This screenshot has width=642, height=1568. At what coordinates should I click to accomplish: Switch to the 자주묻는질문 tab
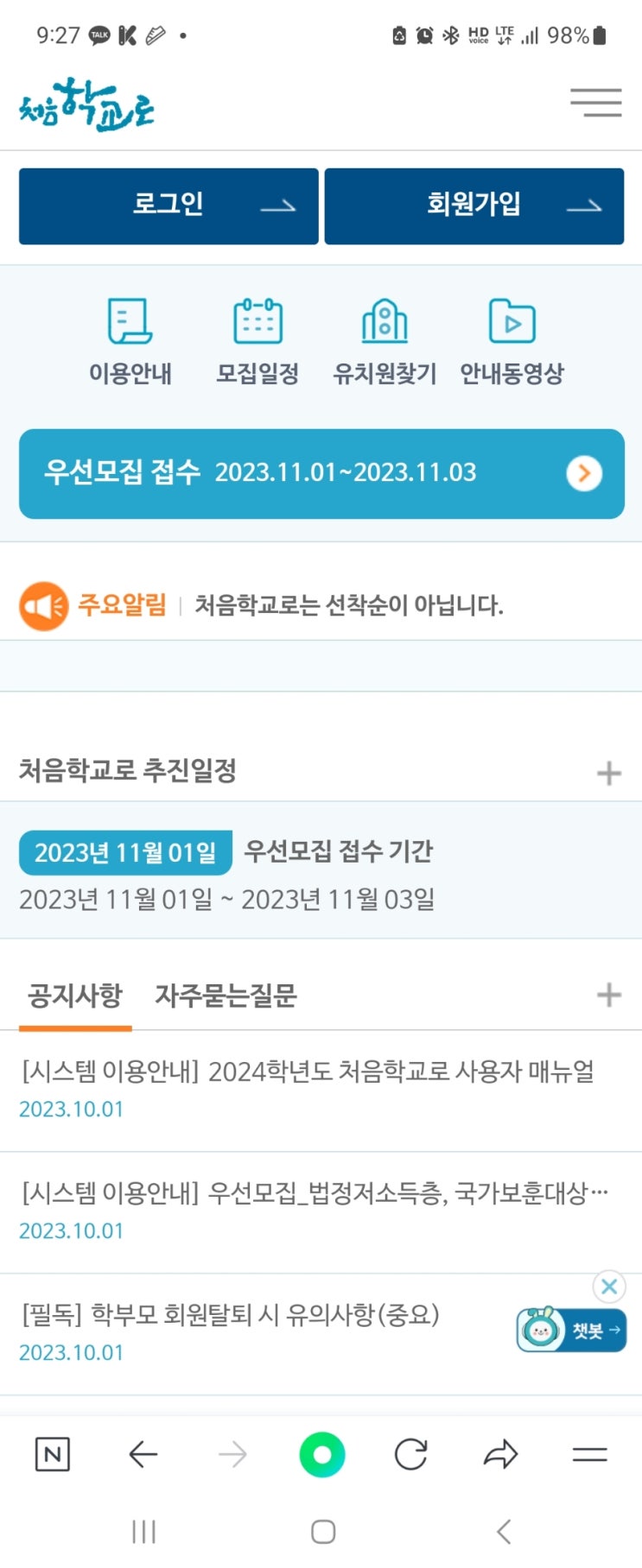[x=226, y=996]
